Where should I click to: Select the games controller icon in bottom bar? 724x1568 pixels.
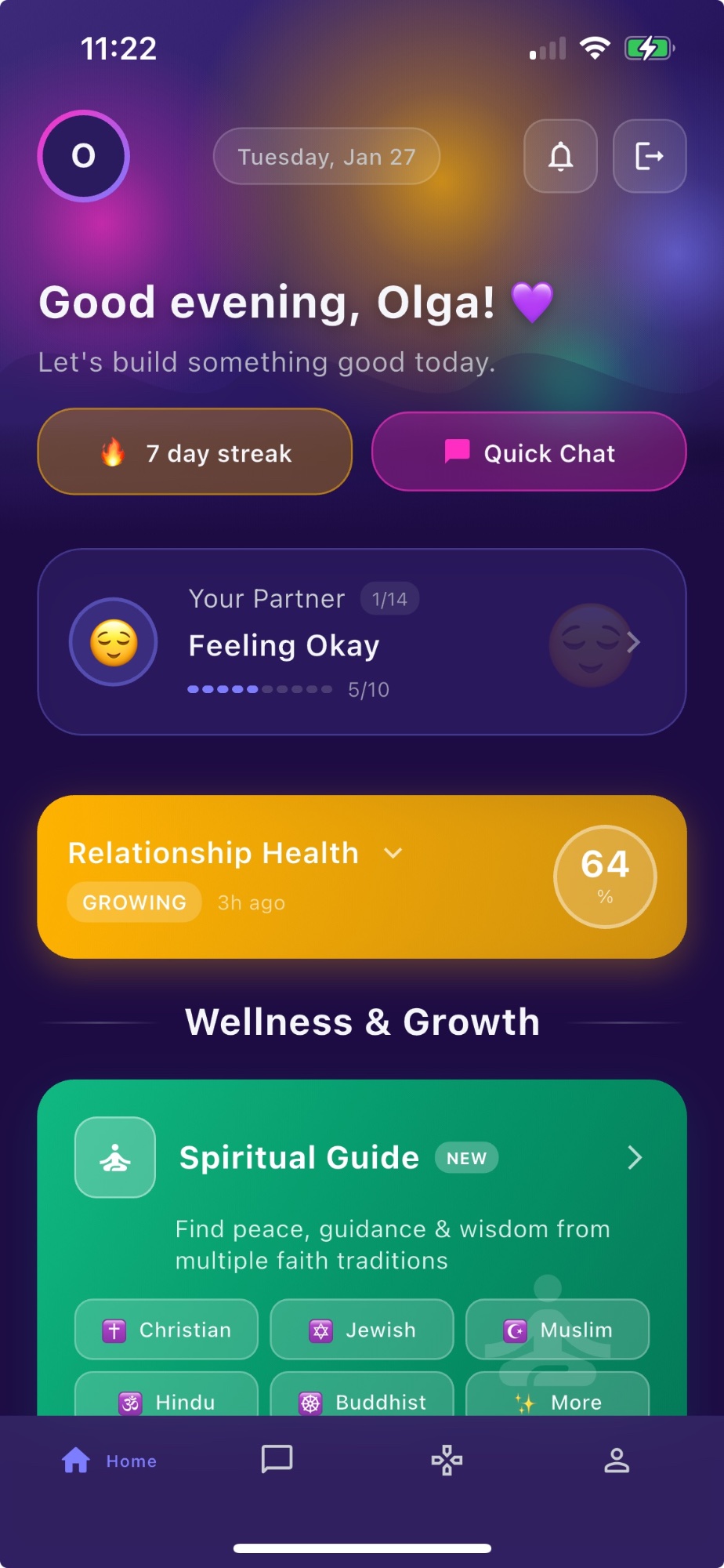pyautogui.click(x=445, y=1460)
